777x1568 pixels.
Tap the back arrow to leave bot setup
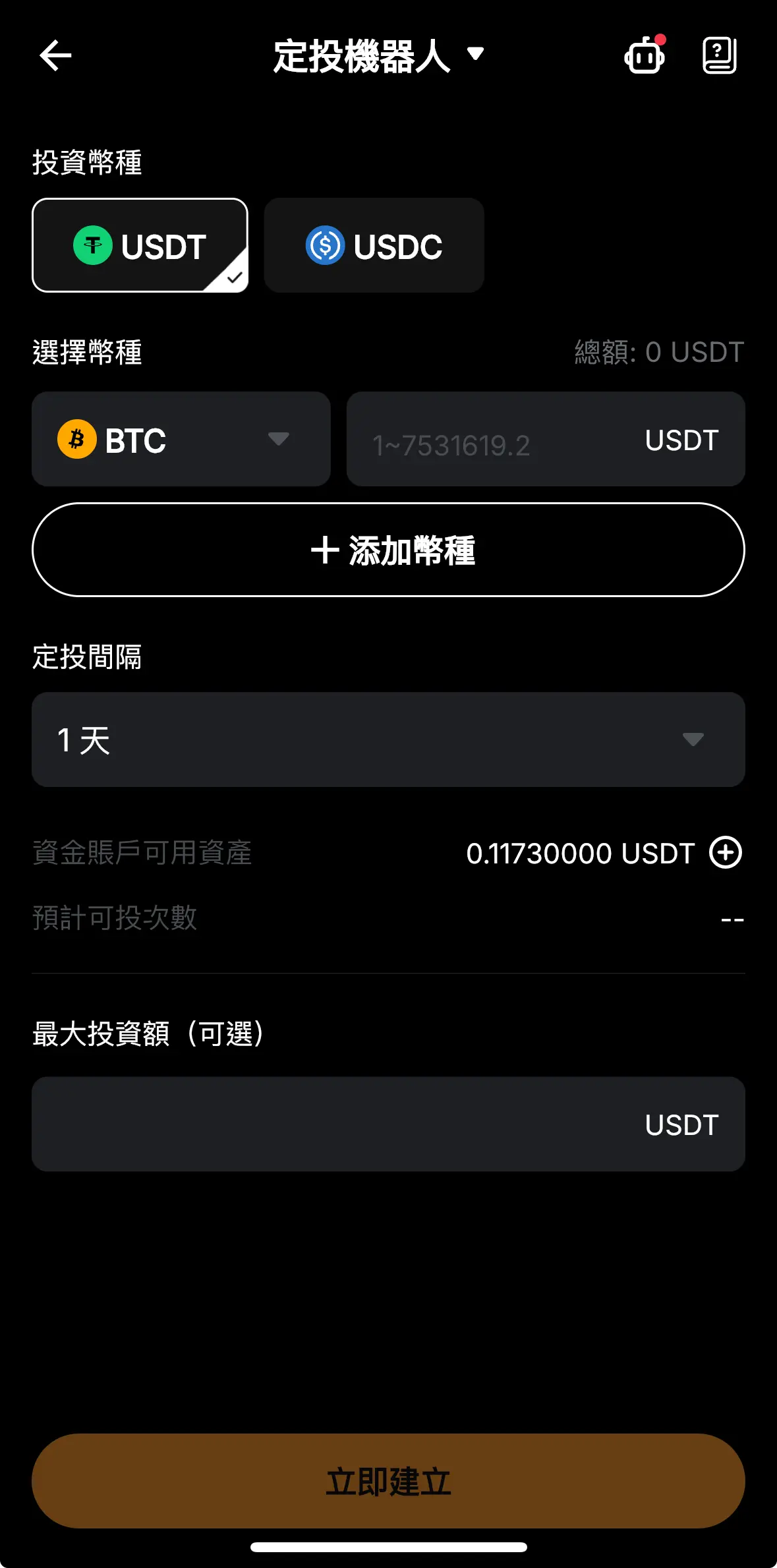pos(55,55)
